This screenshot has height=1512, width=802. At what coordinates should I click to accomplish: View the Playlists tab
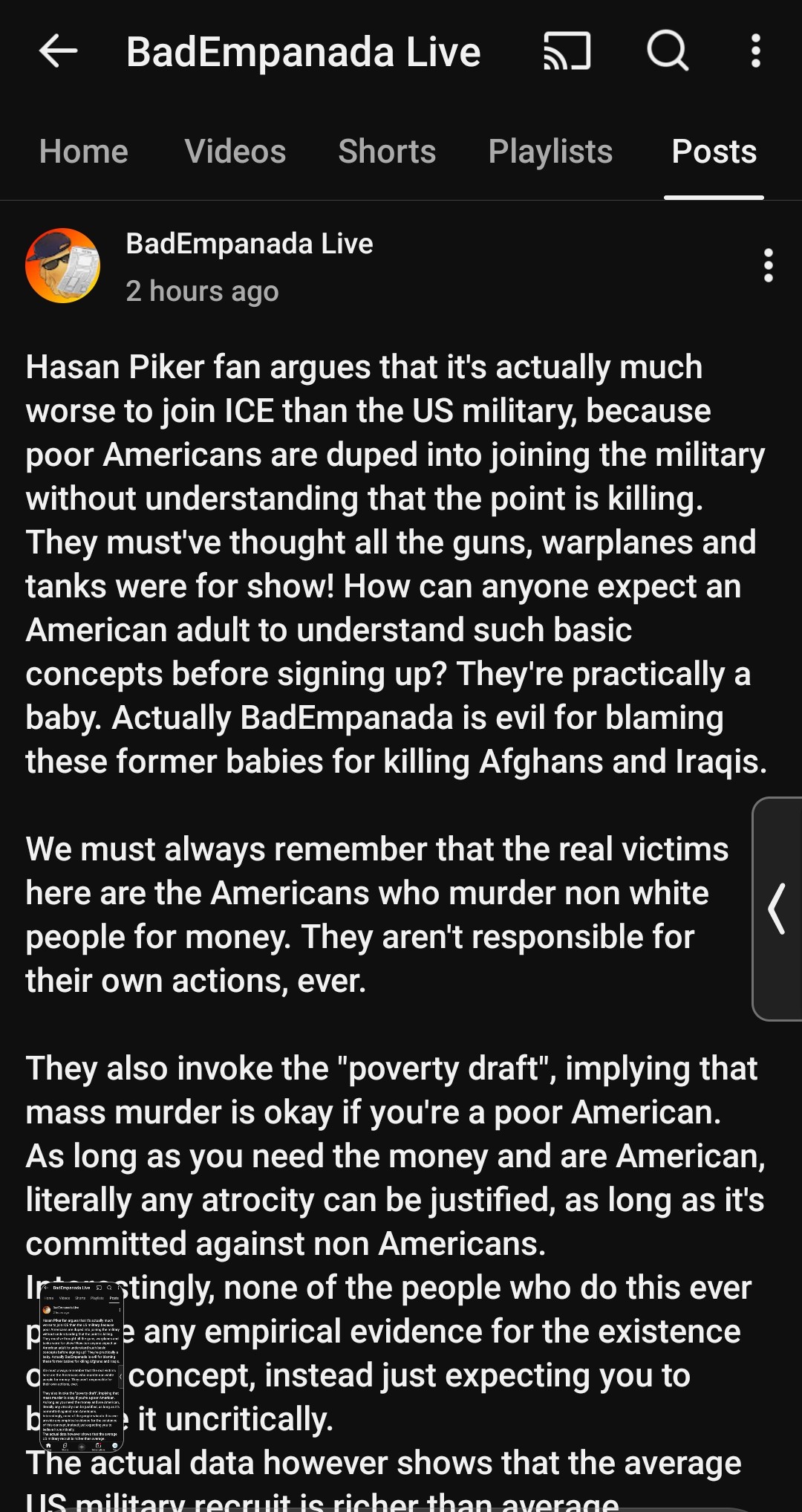click(x=550, y=152)
